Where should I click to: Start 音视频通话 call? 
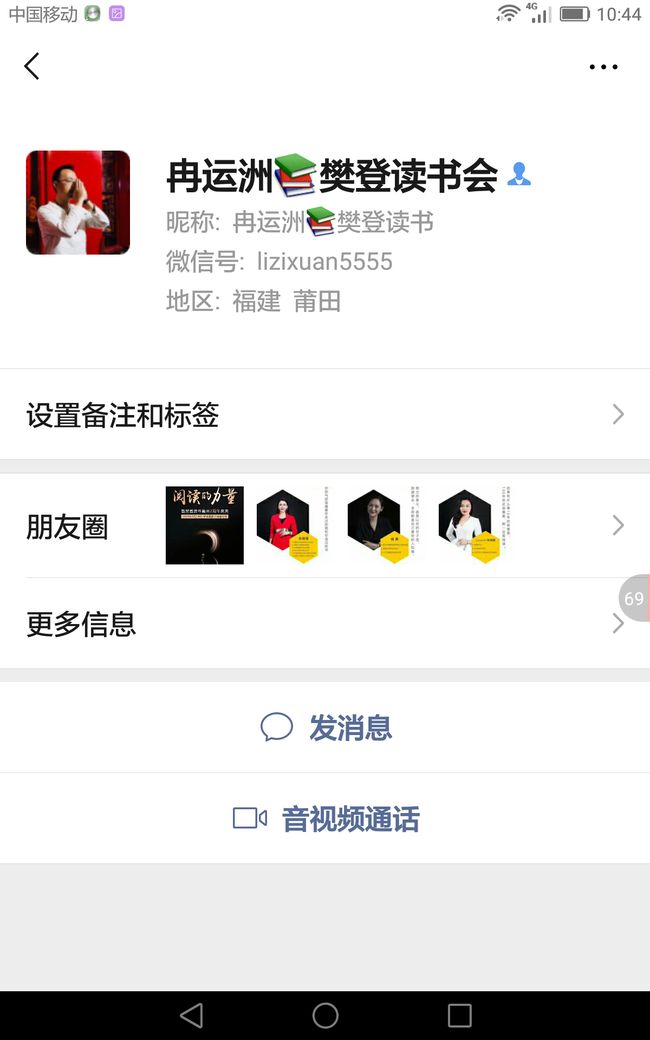pos(325,818)
